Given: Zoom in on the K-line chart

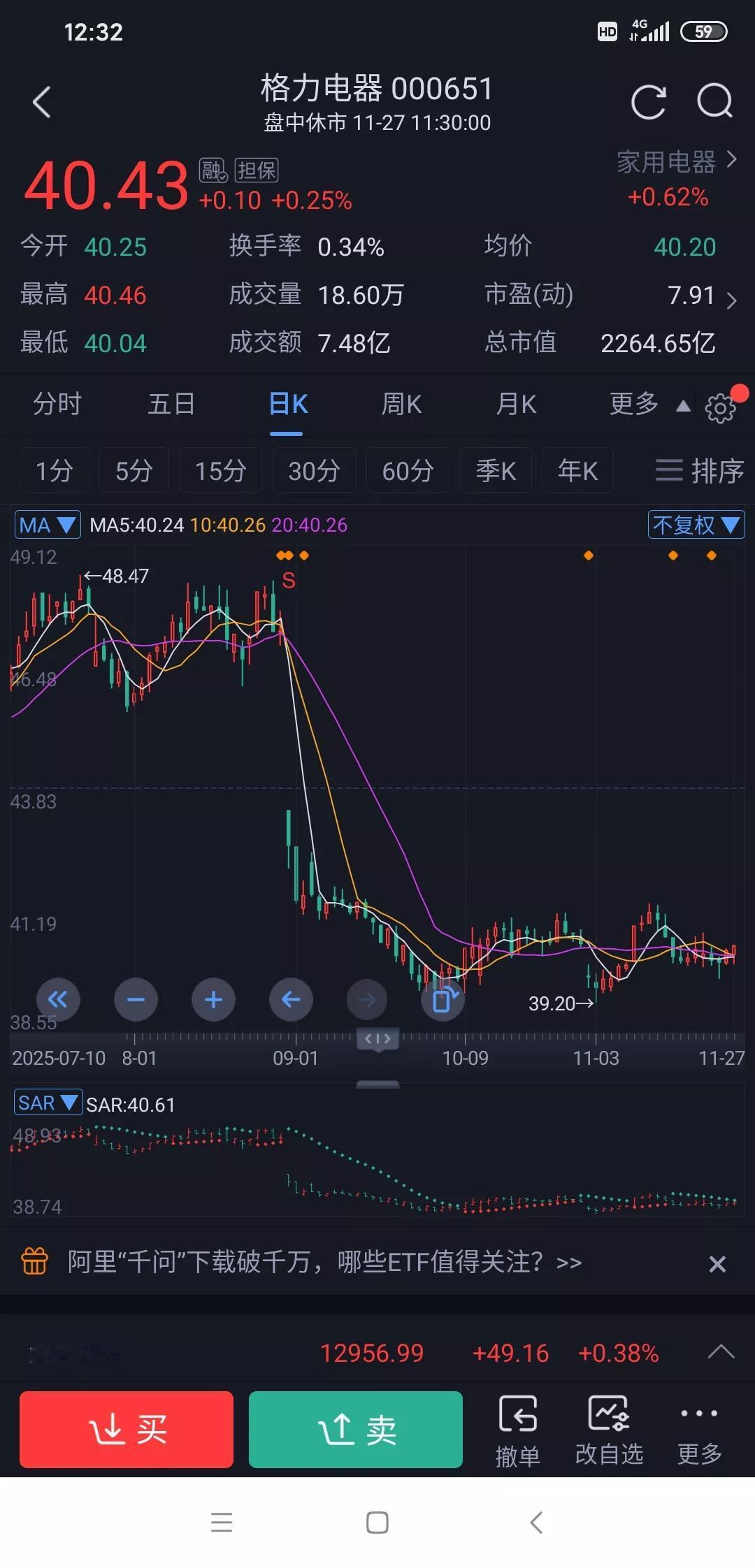Looking at the screenshot, I should tap(213, 1000).
